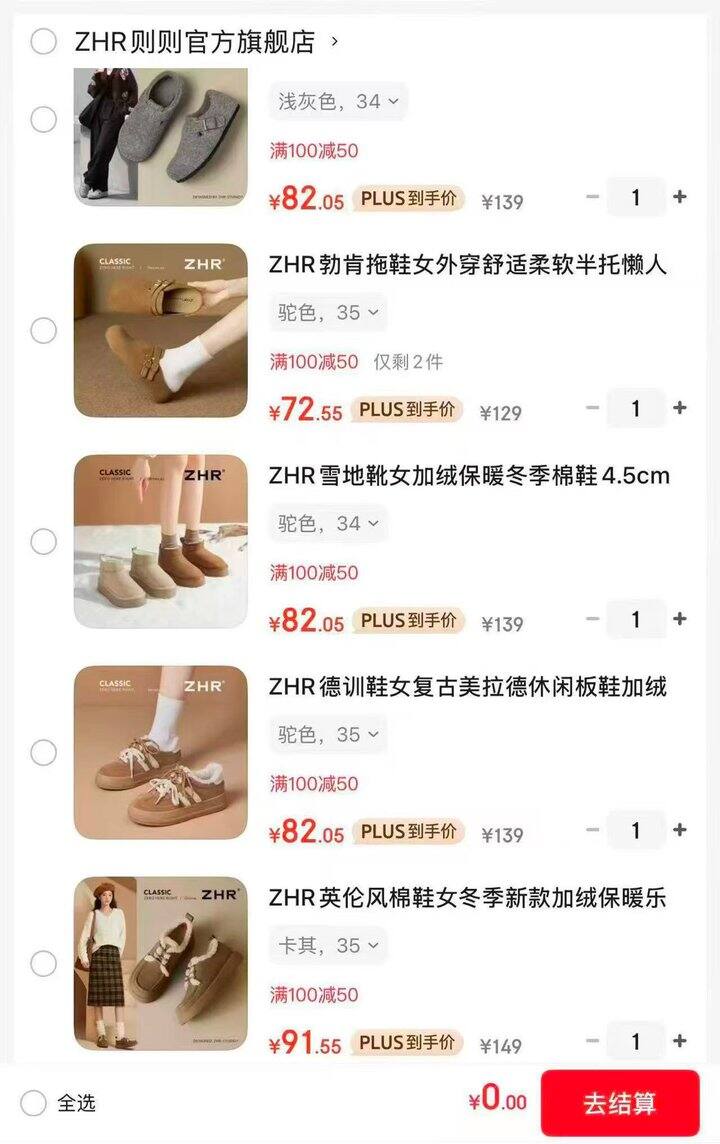This screenshot has width=720, height=1144.
Task: Increase quantity of the 浅灰色 shoes
Action: click(x=680, y=197)
